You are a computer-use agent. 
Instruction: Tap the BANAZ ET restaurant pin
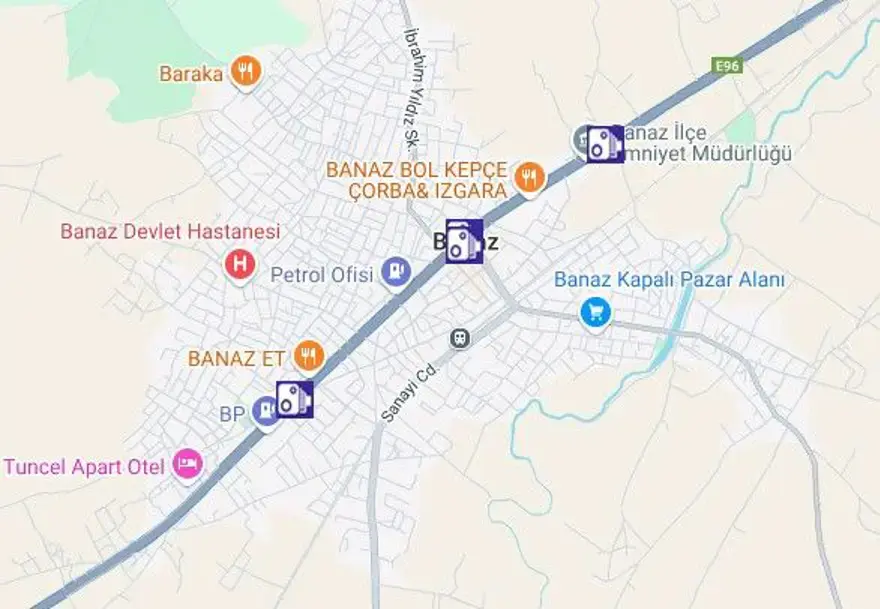[x=309, y=356]
